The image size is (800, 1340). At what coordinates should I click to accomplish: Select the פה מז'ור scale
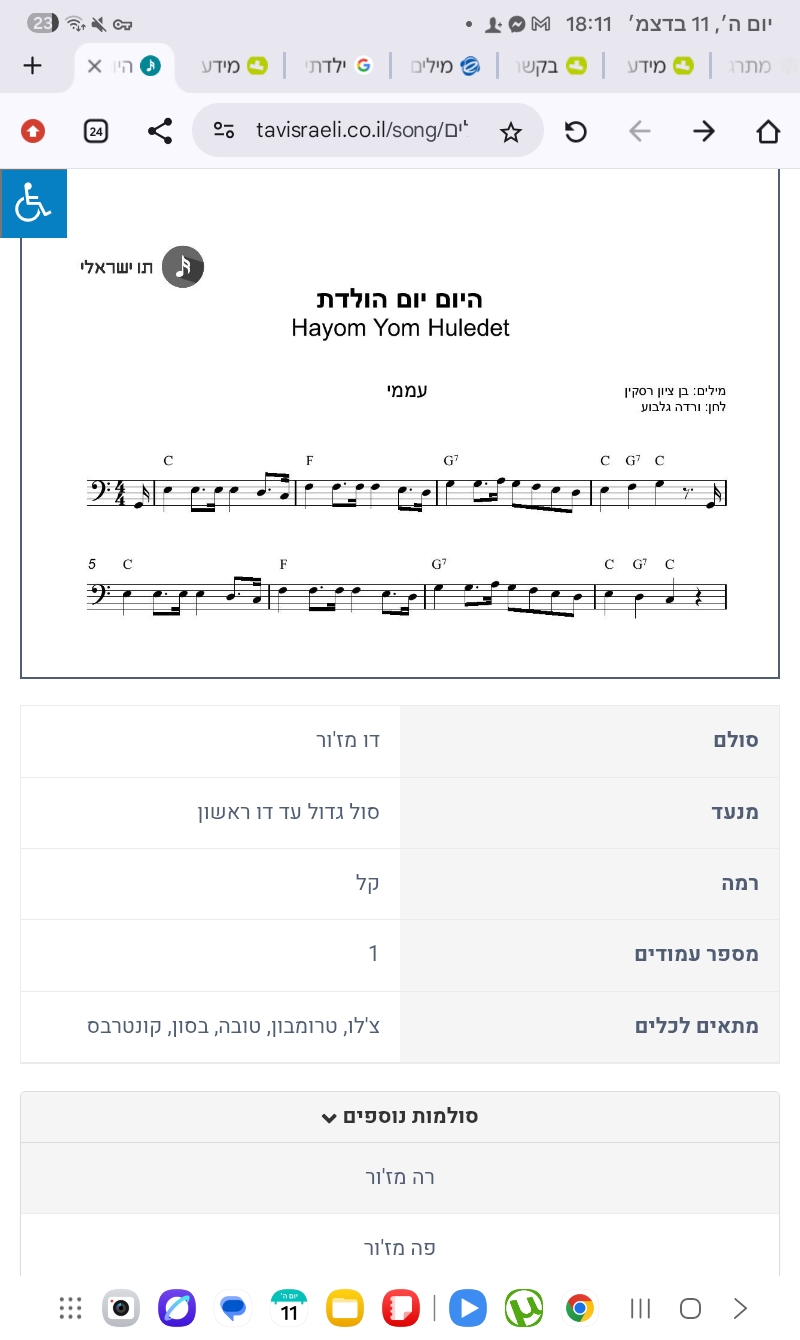400,1247
